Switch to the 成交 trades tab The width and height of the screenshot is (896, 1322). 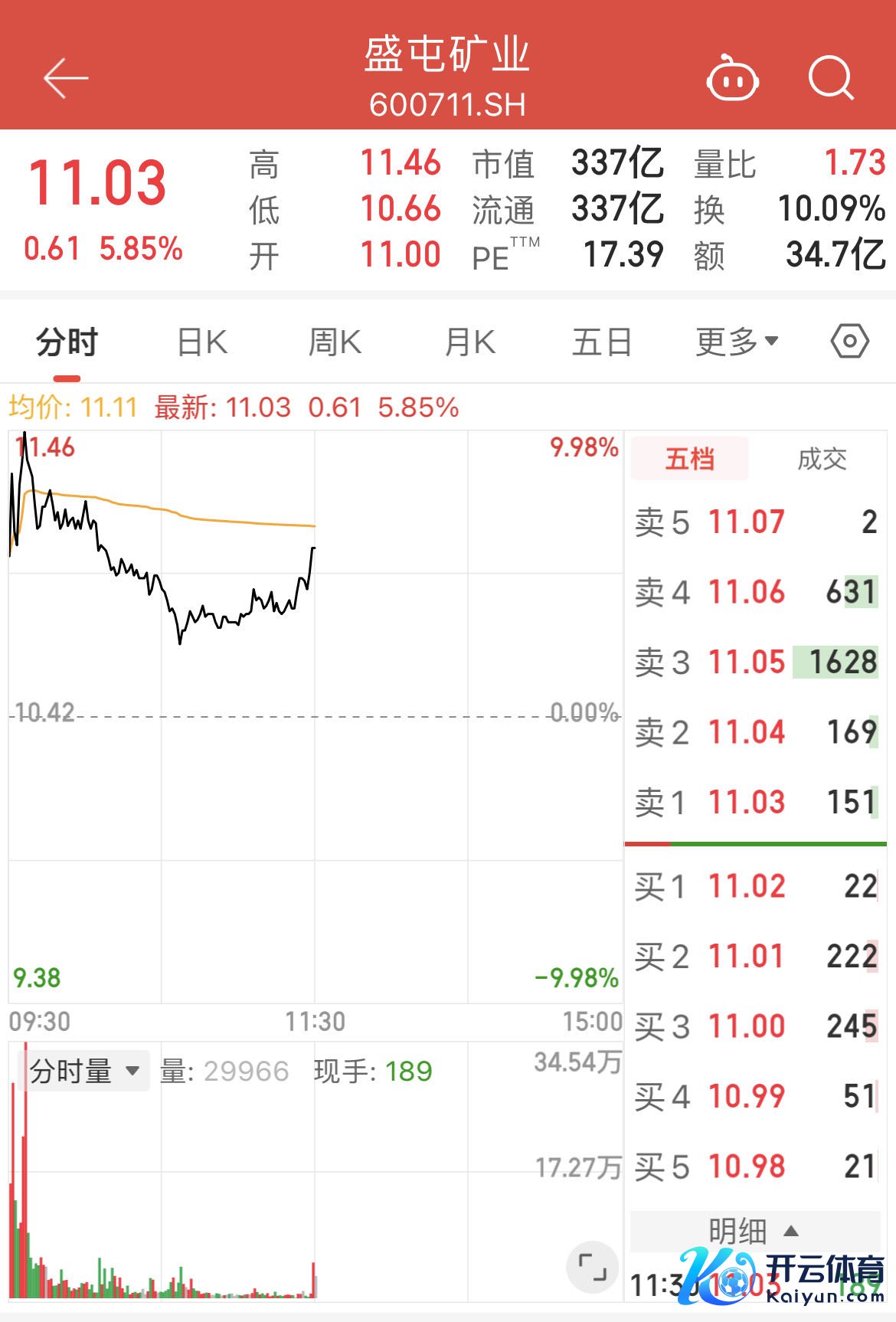tap(822, 459)
